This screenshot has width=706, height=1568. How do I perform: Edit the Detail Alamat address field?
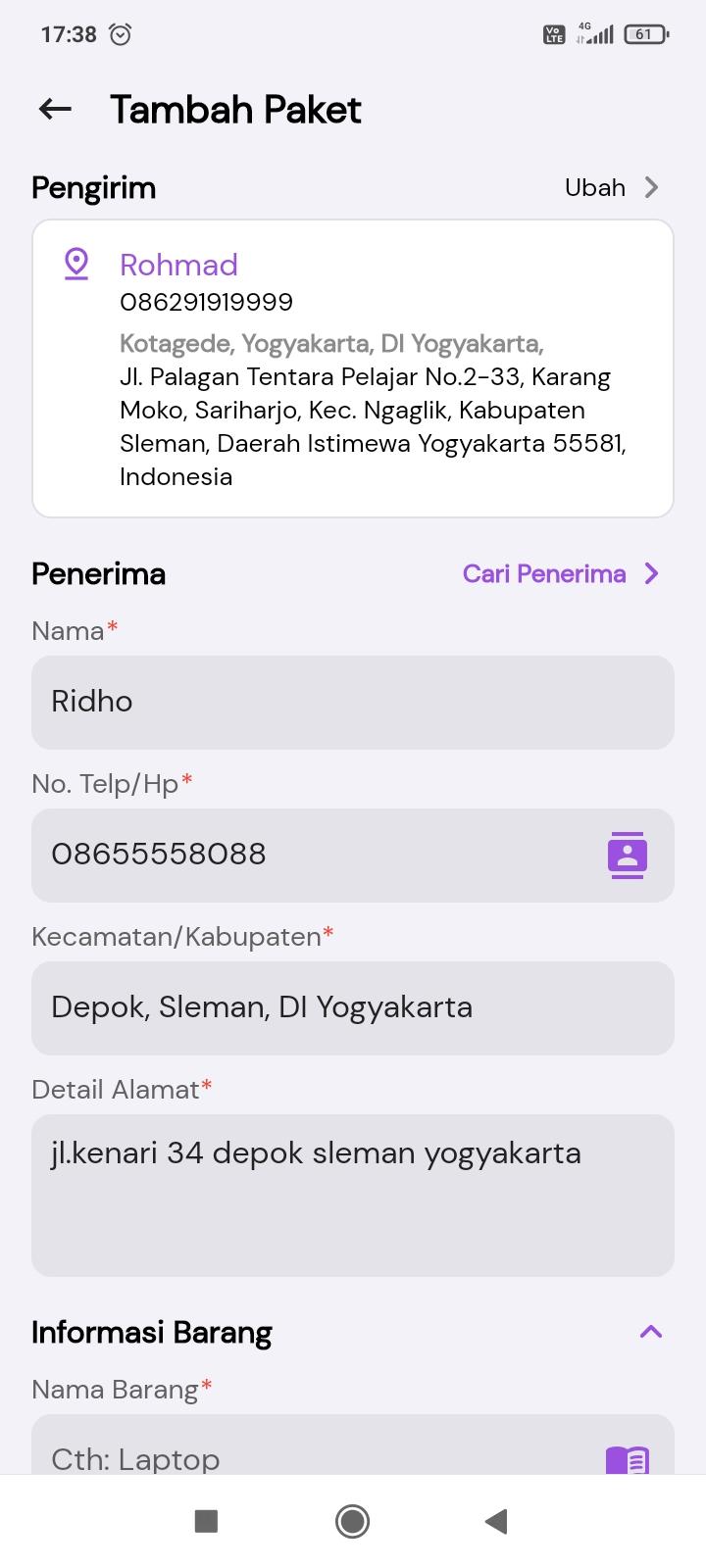(353, 1196)
